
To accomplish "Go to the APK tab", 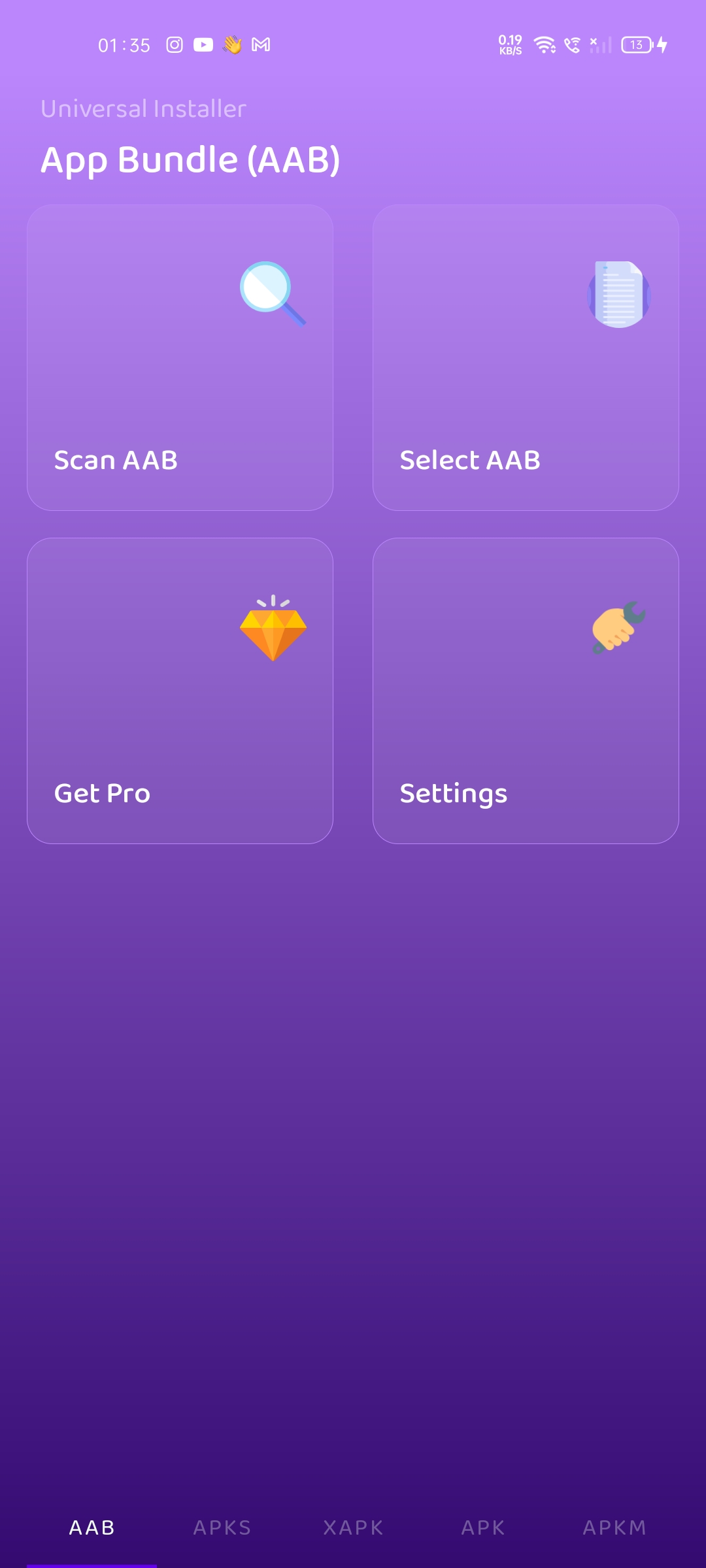I will [483, 1527].
